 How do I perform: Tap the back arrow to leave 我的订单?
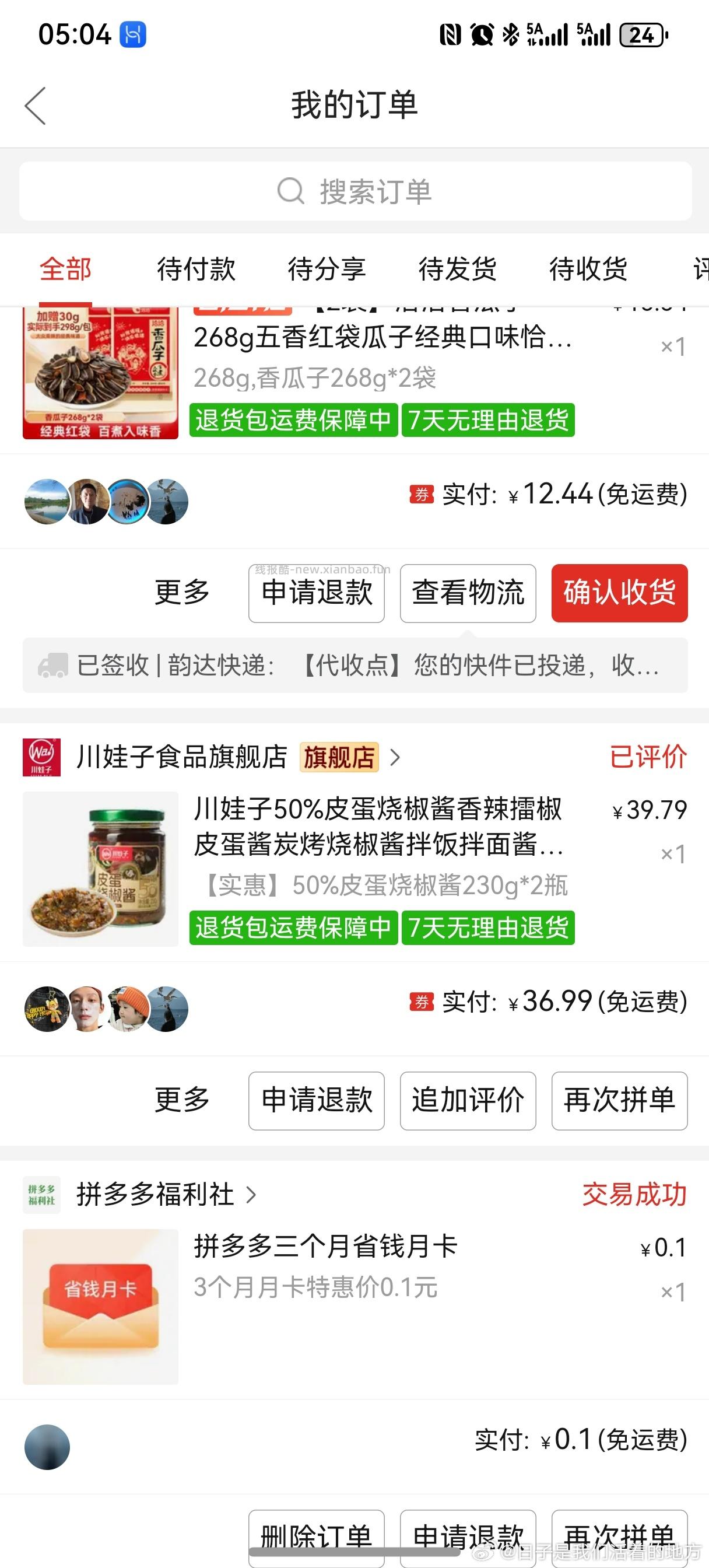(34, 104)
